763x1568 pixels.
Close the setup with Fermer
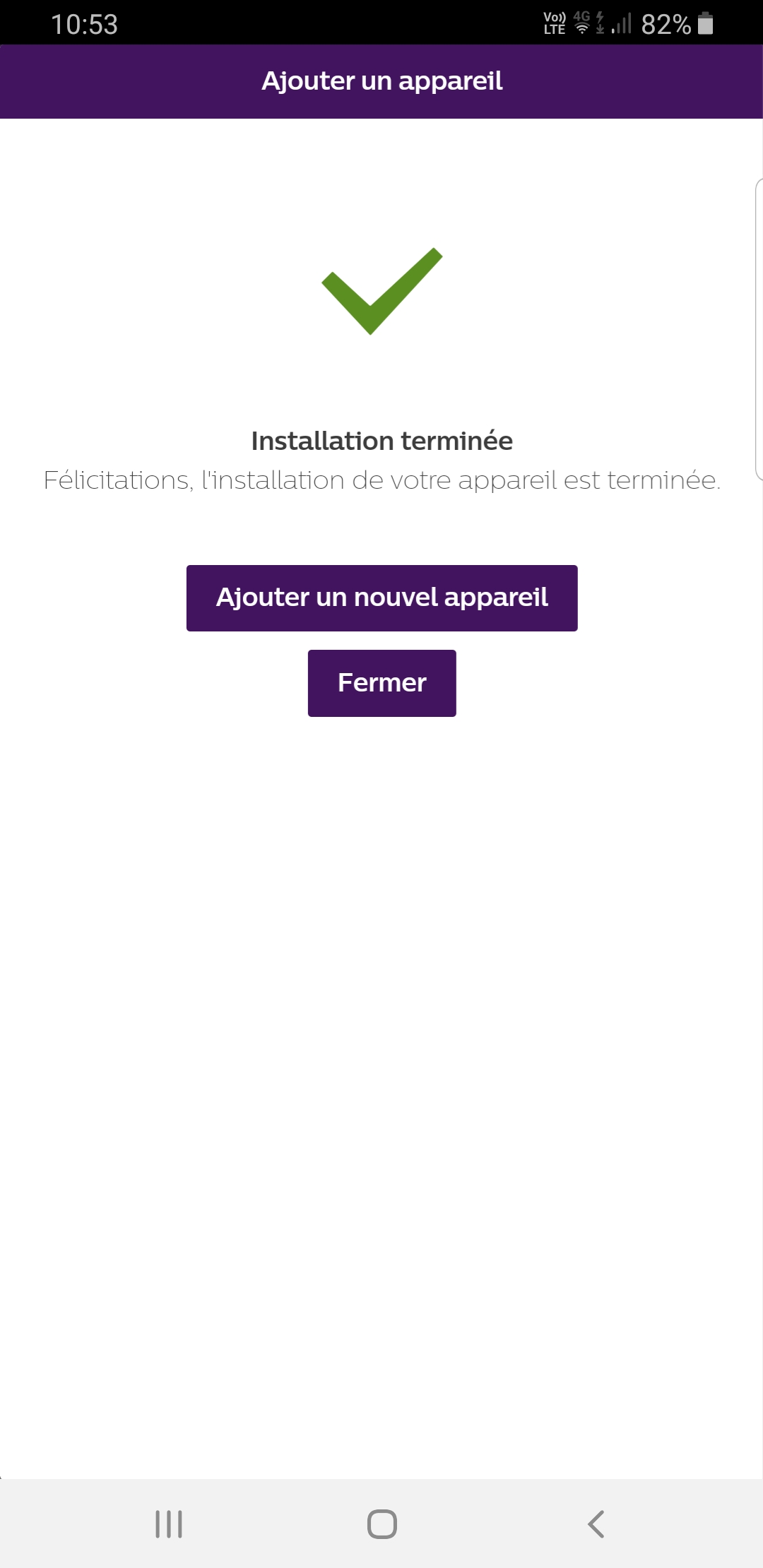click(381, 683)
